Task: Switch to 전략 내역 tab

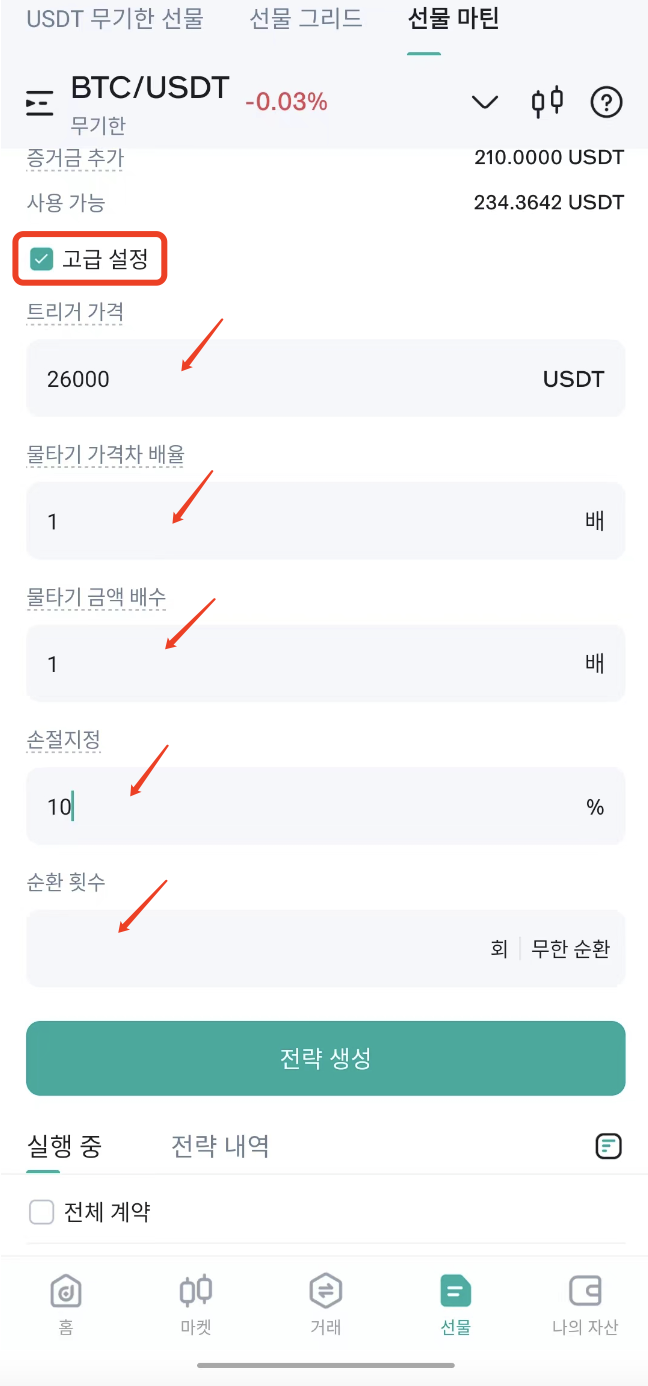Action: click(x=220, y=1146)
